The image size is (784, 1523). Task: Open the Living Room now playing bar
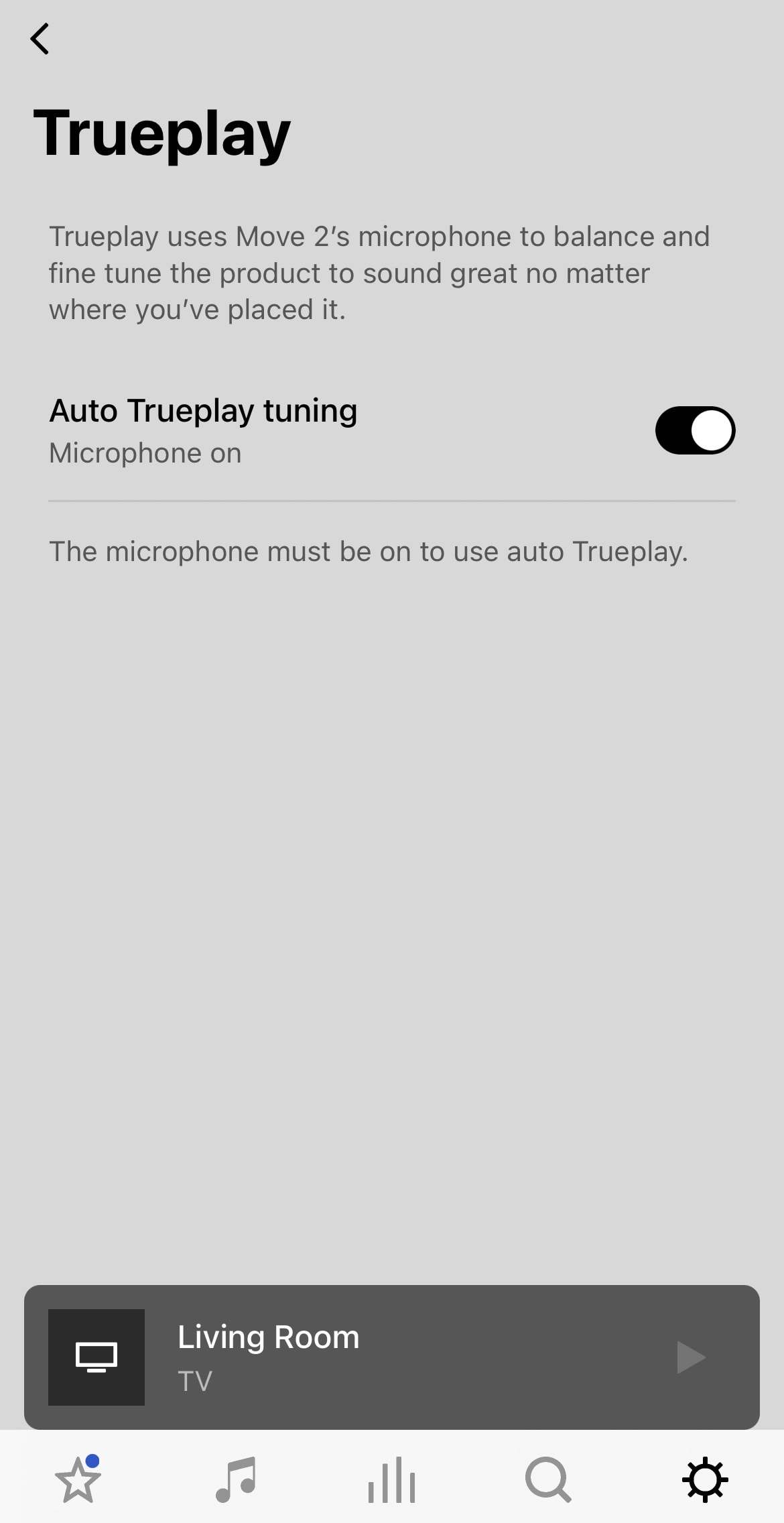coord(335,1357)
